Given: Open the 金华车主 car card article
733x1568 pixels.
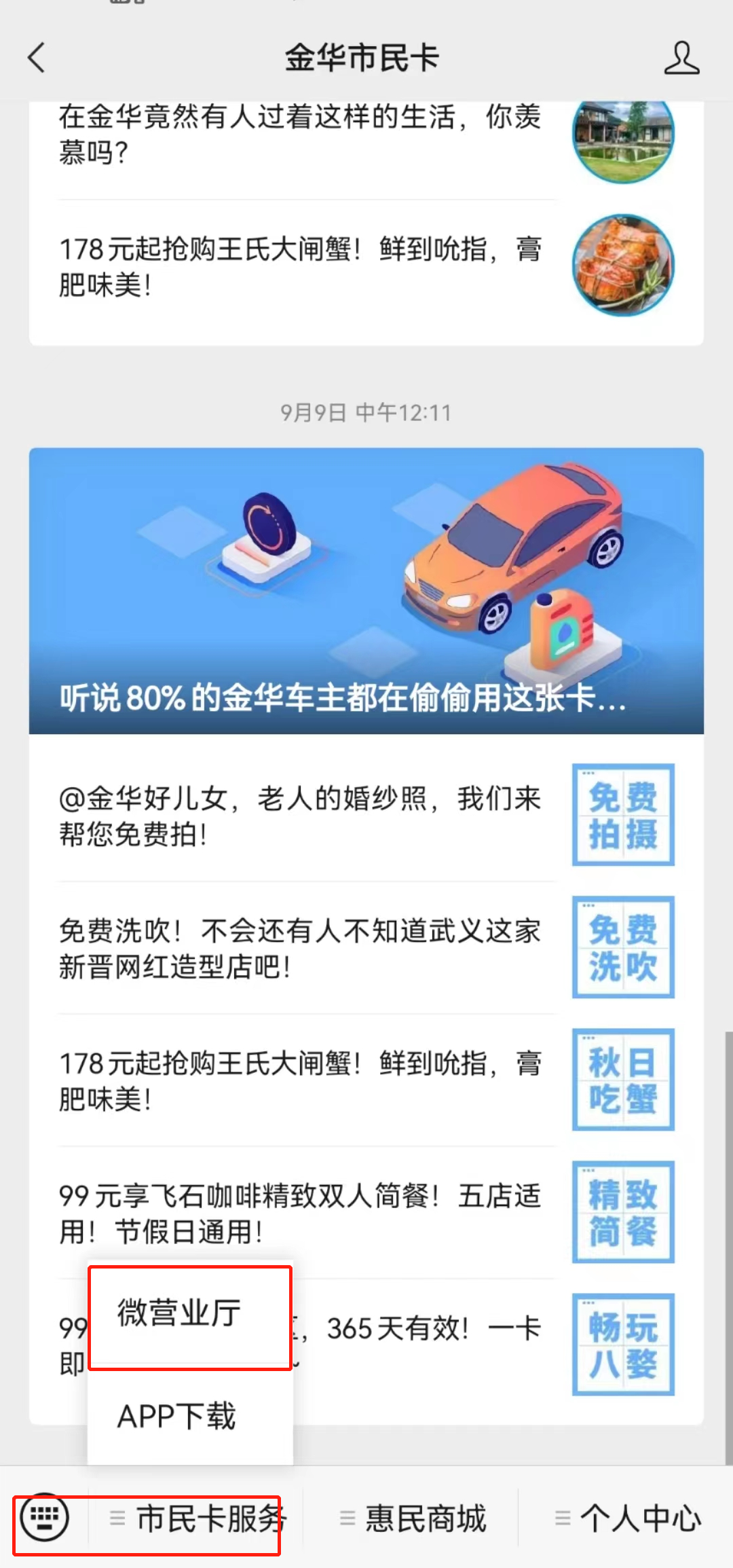Looking at the screenshot, I should (366, 591).
